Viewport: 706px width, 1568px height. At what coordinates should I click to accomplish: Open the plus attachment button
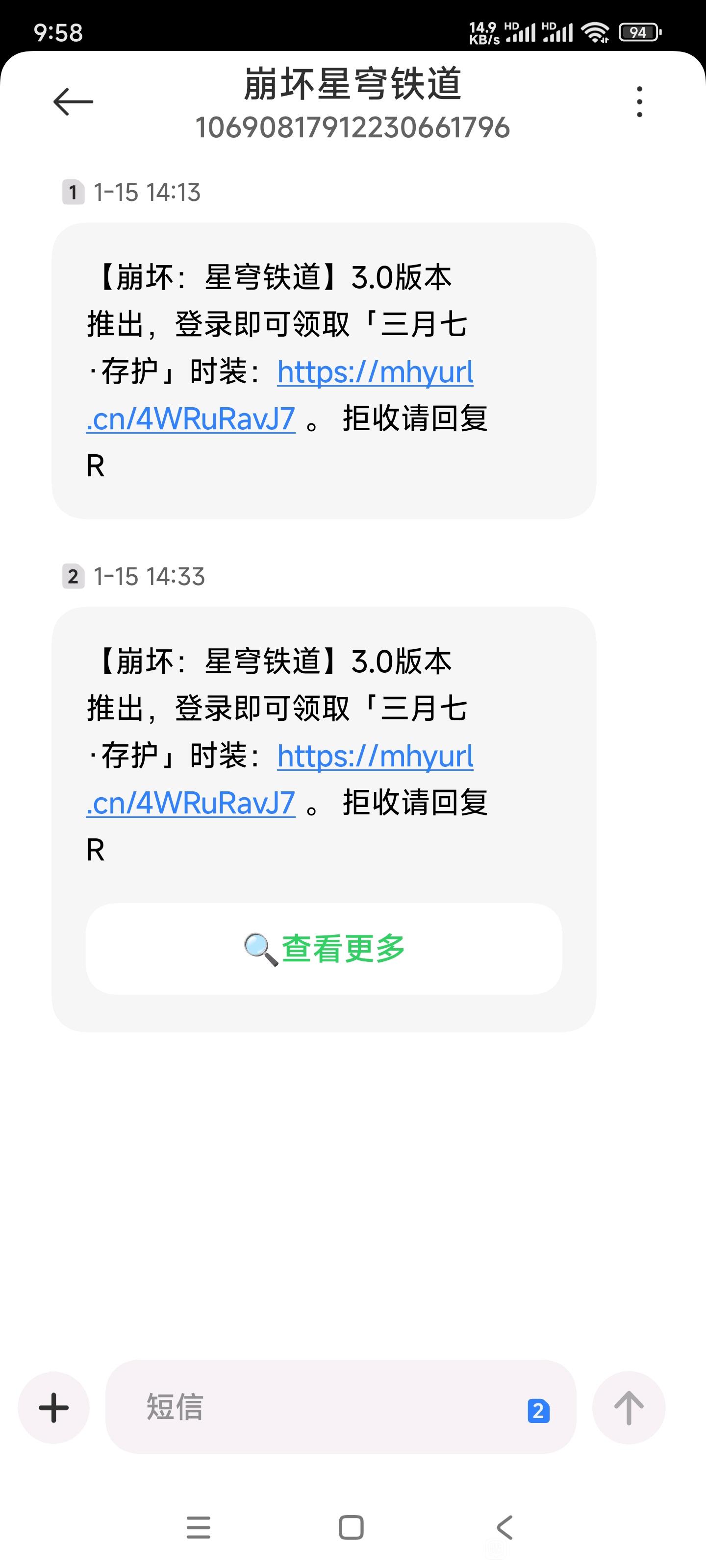click(x=53, y=1407)
